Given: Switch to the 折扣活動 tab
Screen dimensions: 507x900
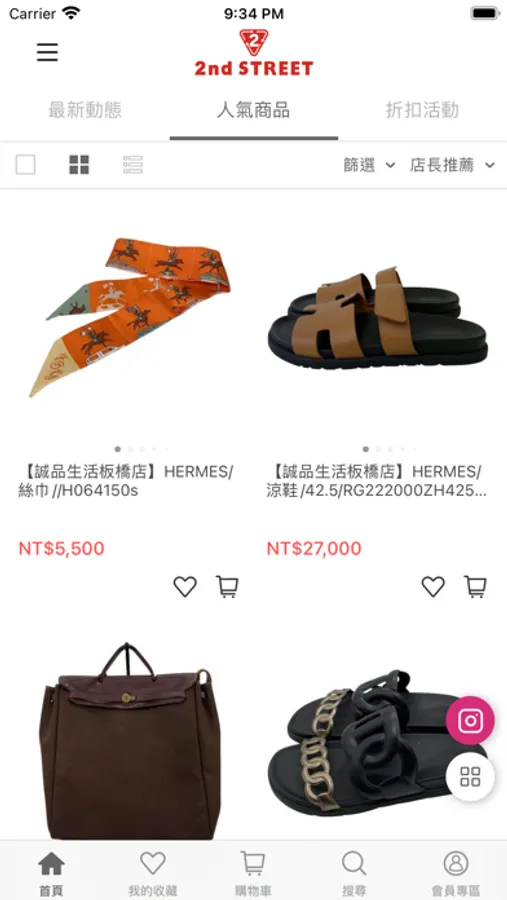Looking at the screenshot, I should [422, 110].
